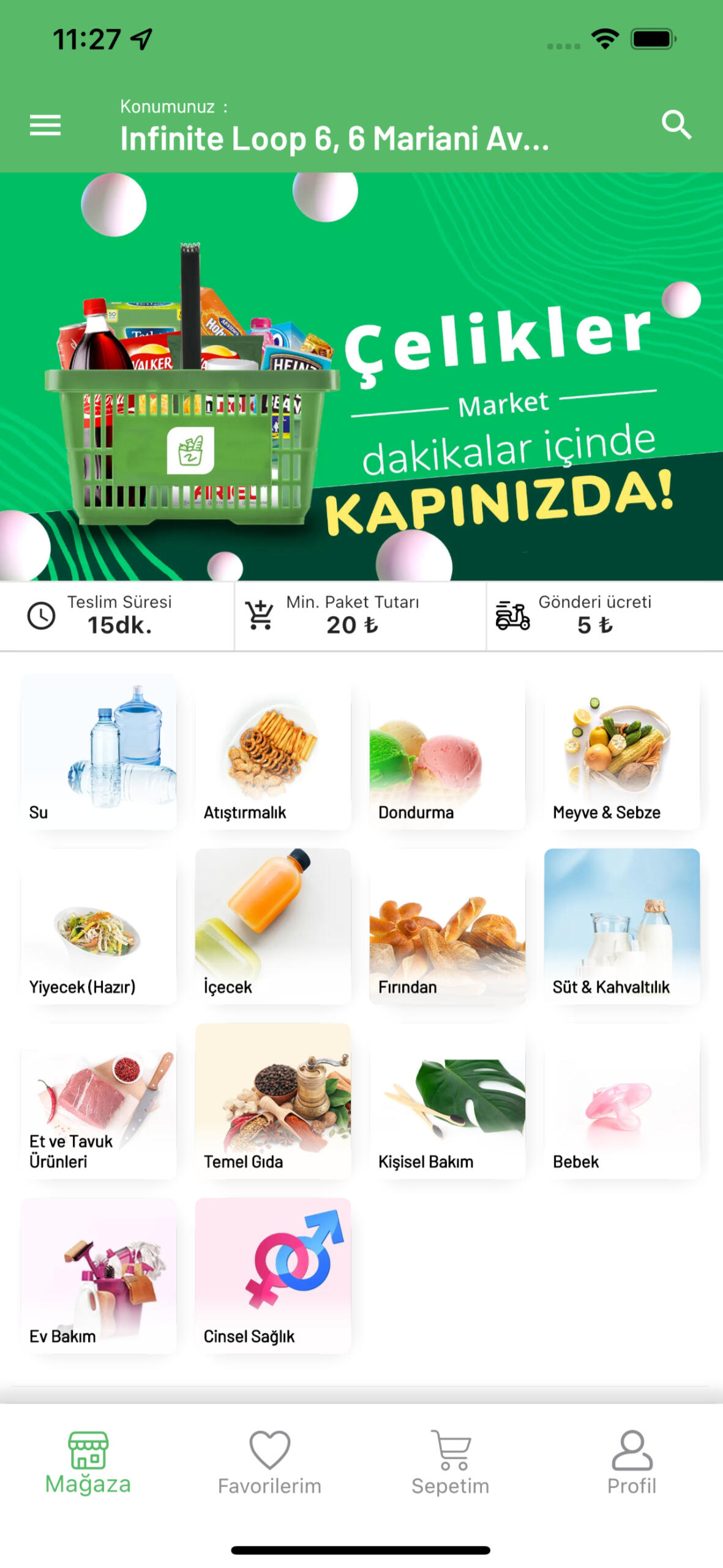The height and width of the screenshot is (1568, 723).
Task: Open Et ve Tavuk Ürünleri
Action: pos(99,1101)
